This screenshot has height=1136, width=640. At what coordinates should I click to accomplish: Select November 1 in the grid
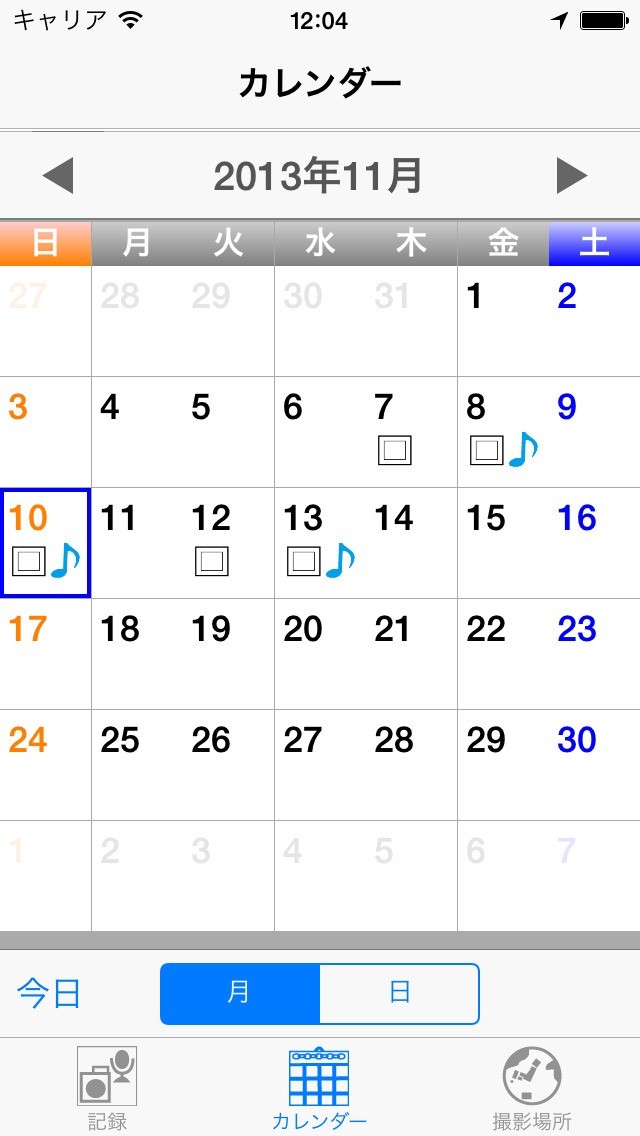[x=503, y=321]
